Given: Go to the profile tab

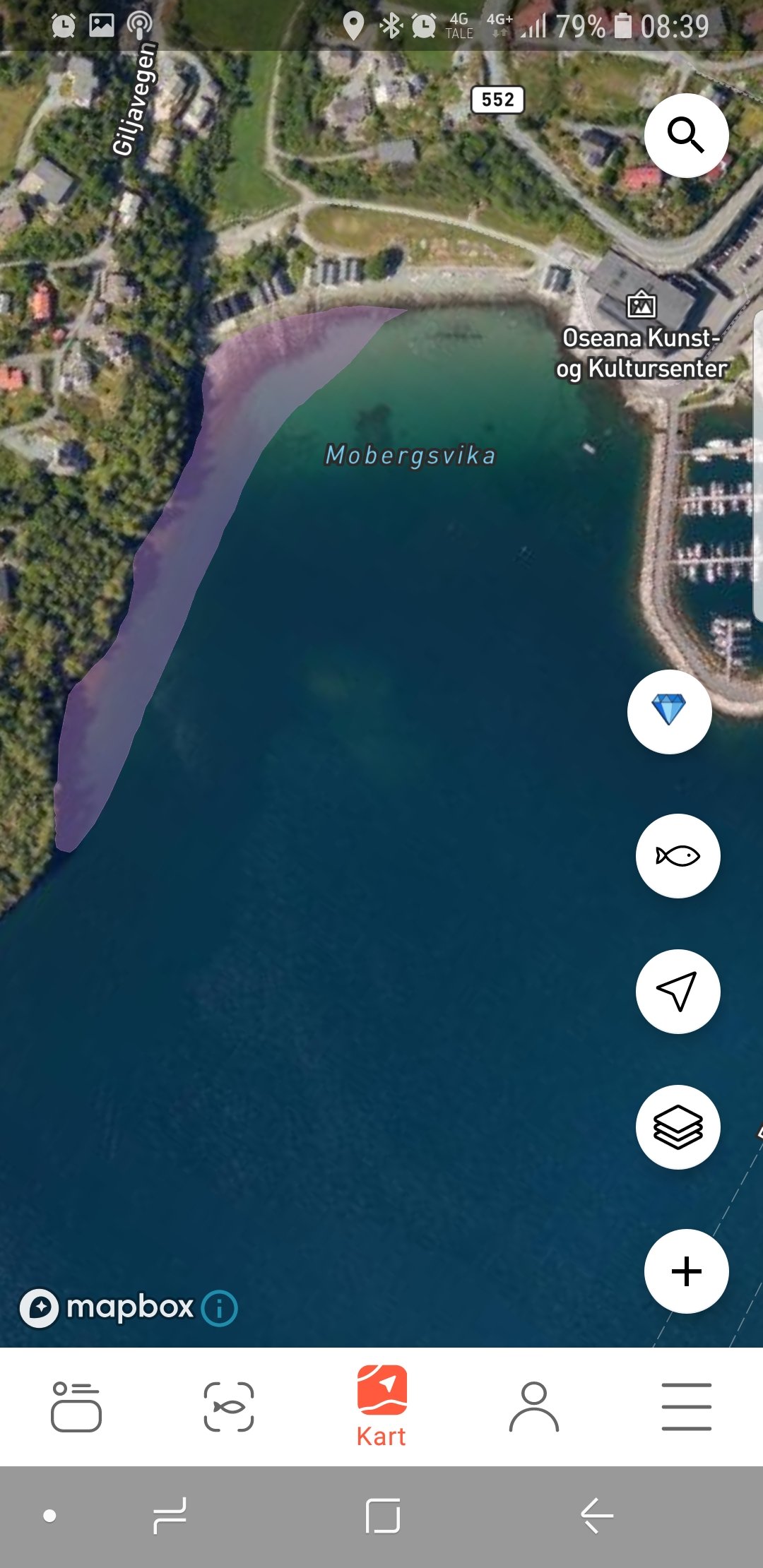Looking at the screenshot, I should [534, 1406].
